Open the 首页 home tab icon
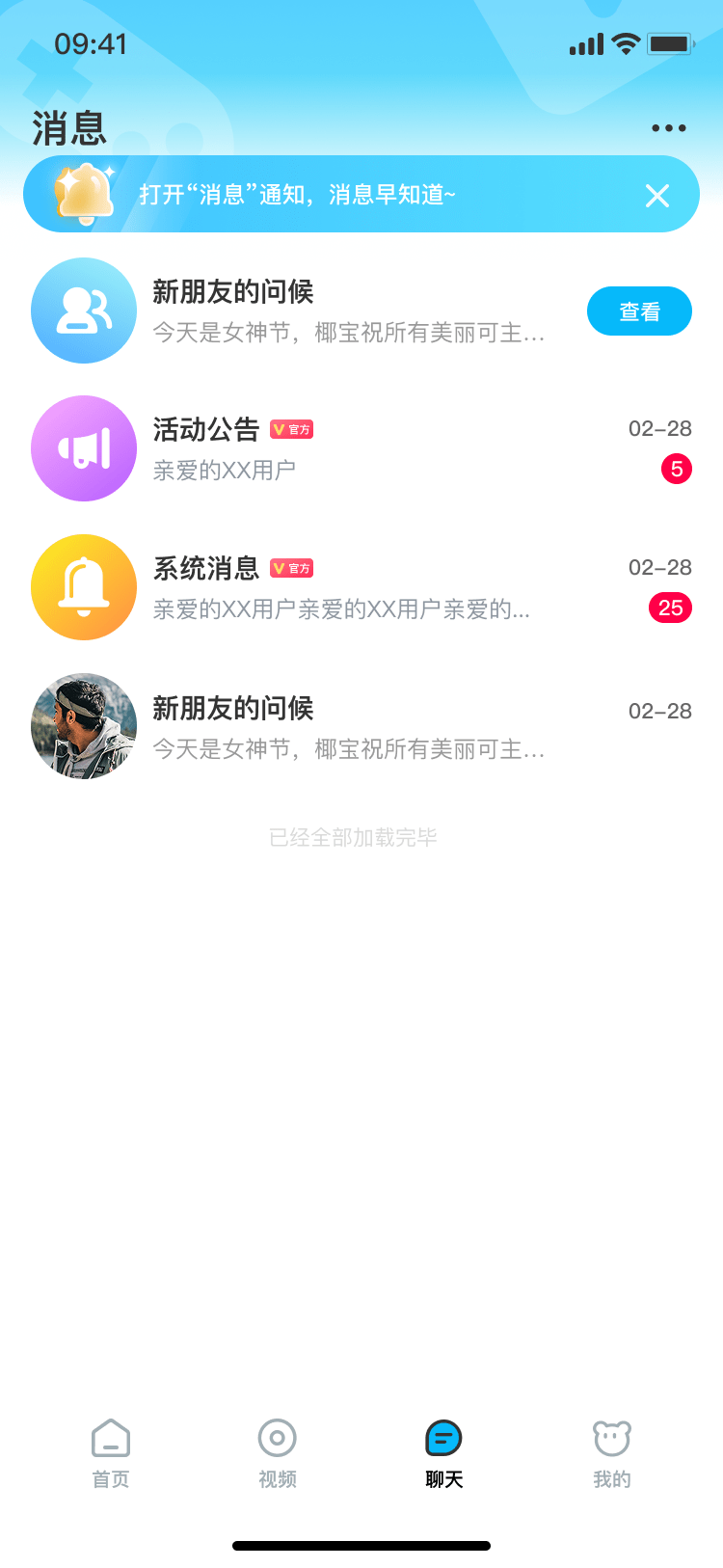The width and height of the screenshot is (723, 1568). pyautogui.click(x=110, y=1437)
